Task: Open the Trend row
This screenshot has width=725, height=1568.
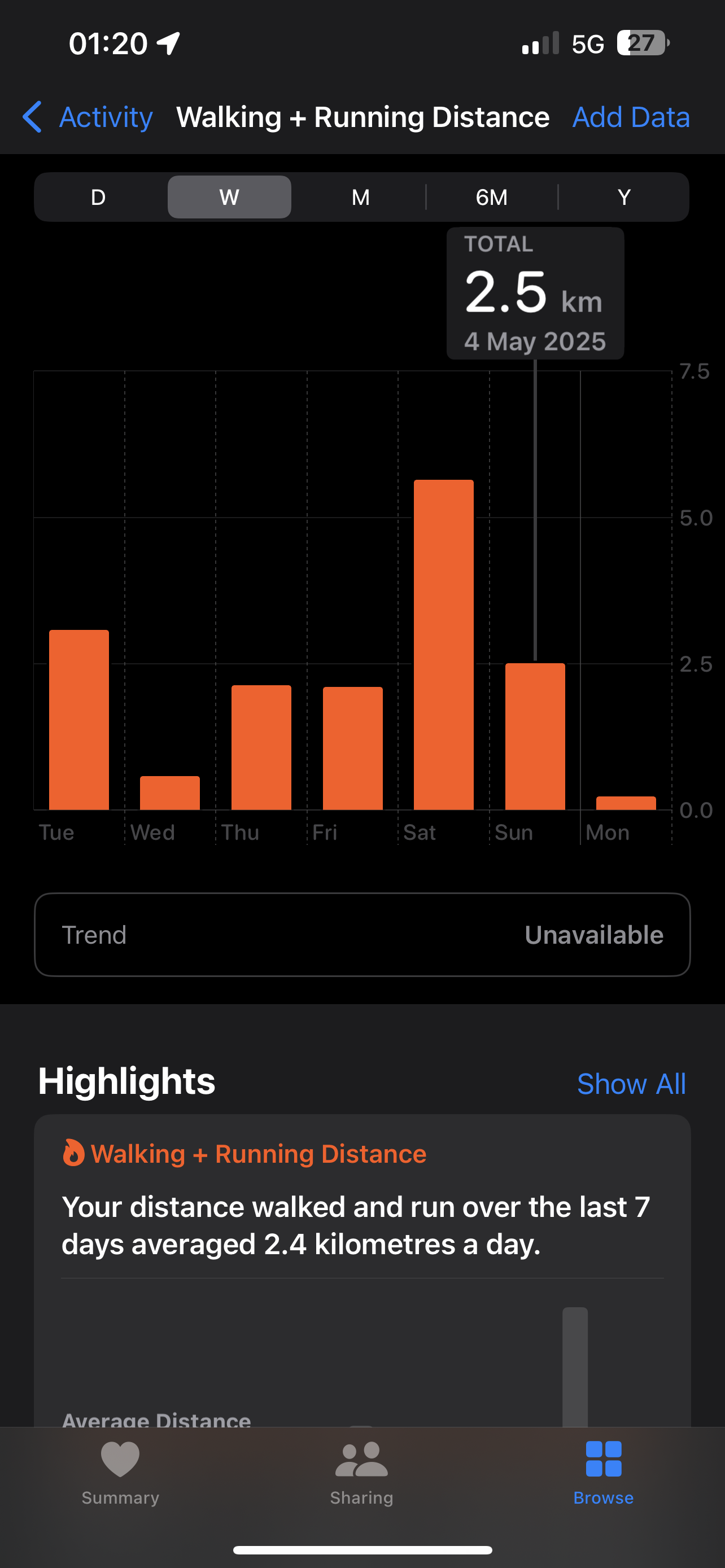Action: coord(362,935)
